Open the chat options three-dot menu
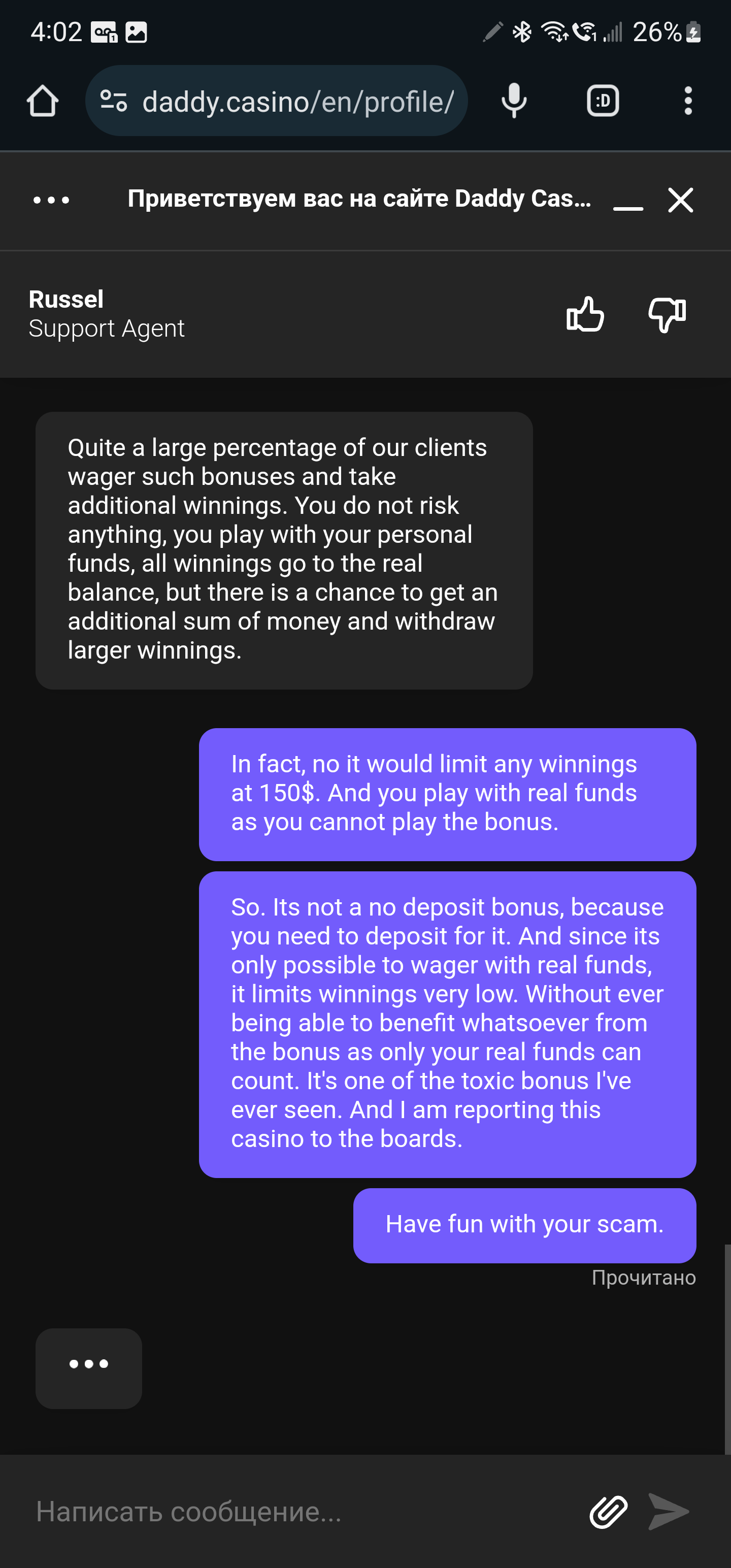 click(x=51, y=200)
